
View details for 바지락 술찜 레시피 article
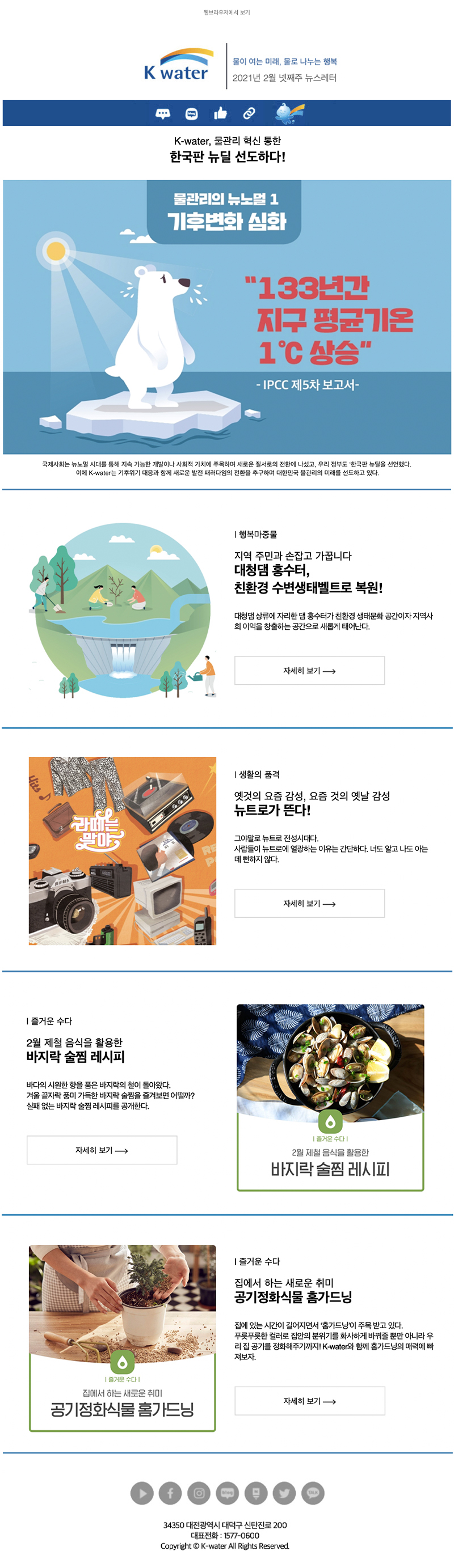[102, 1150]
